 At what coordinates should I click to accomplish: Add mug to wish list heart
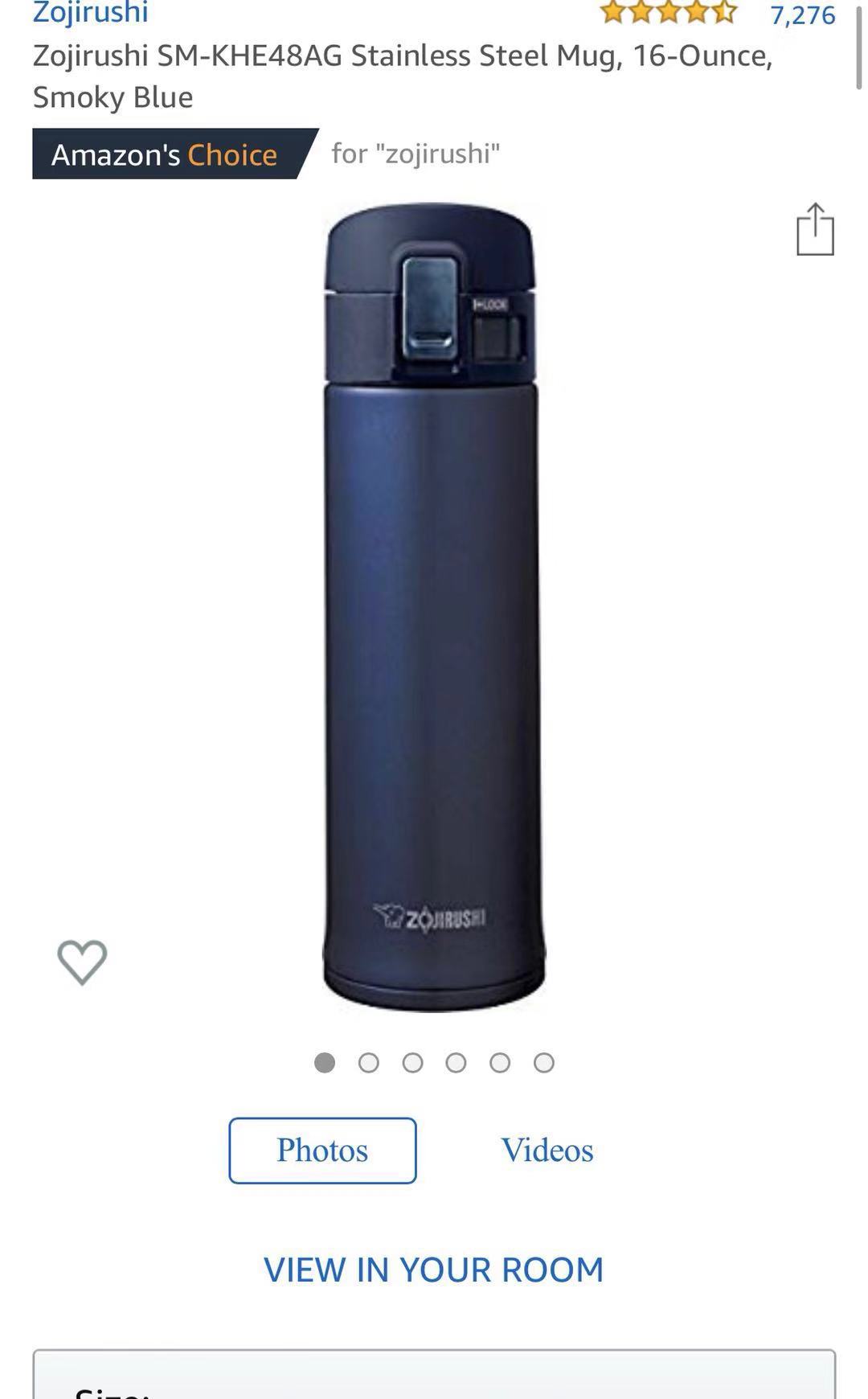(82, 961)
